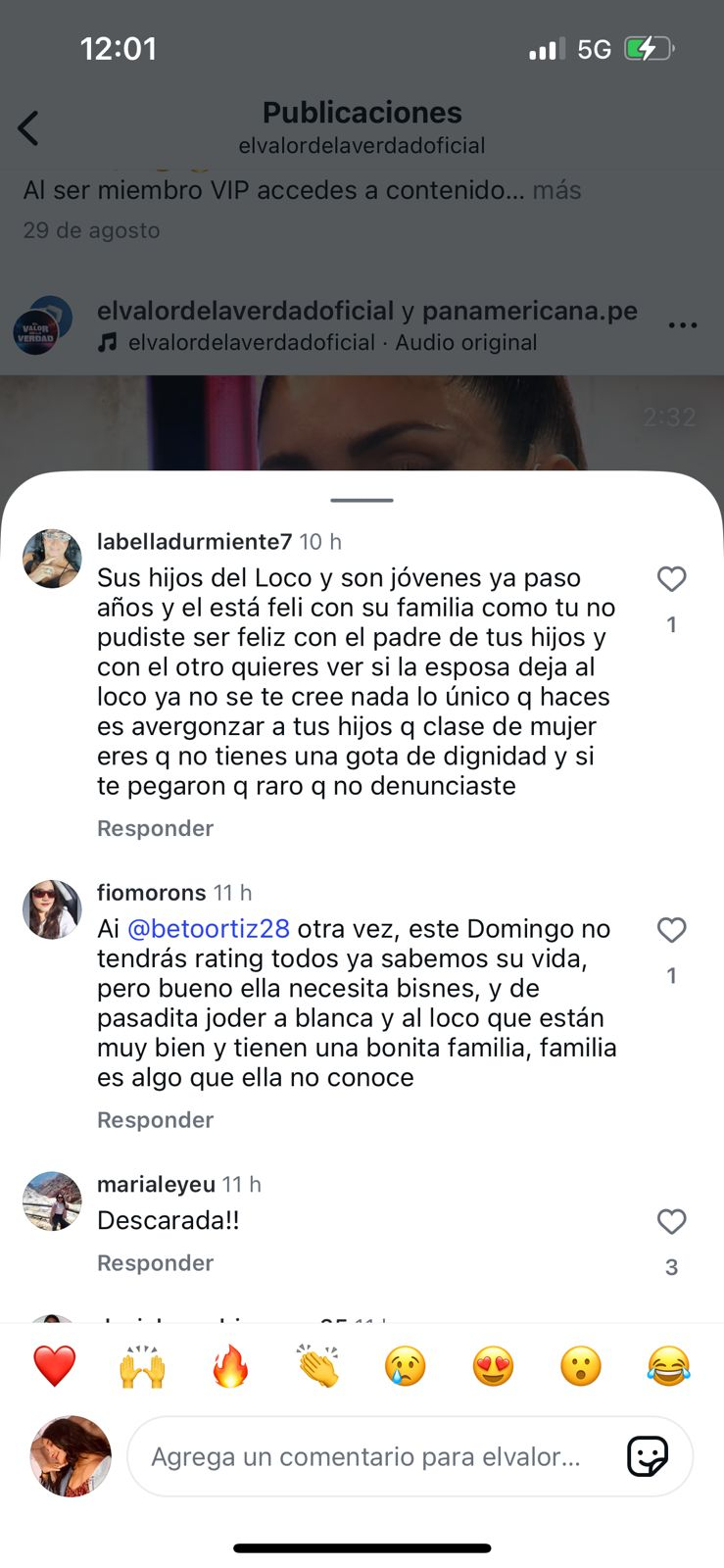This screenshot has height=1568, width=724.
Task: React with the crying face emoji
Action: coord(406,1366)
